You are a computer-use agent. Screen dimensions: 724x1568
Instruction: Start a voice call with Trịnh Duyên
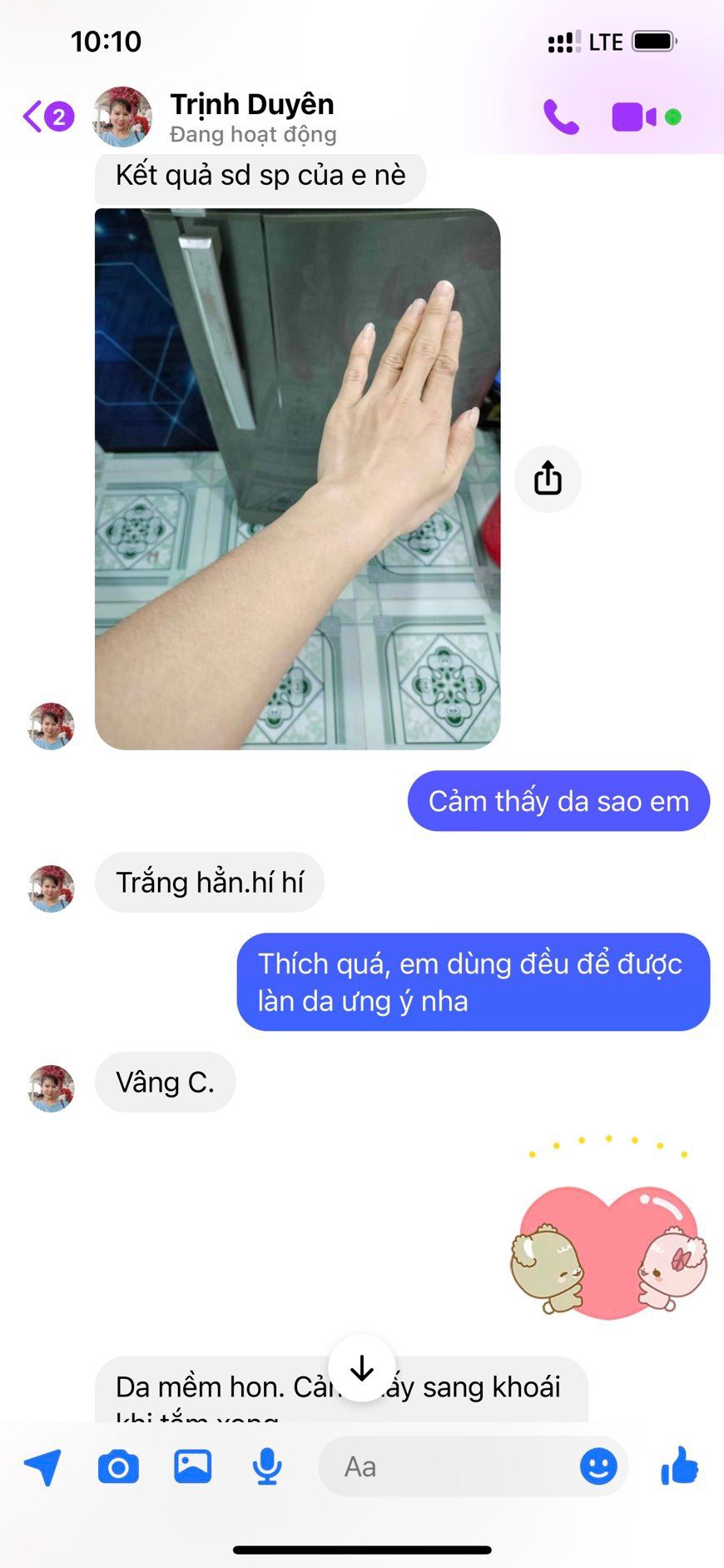(561, 117)
